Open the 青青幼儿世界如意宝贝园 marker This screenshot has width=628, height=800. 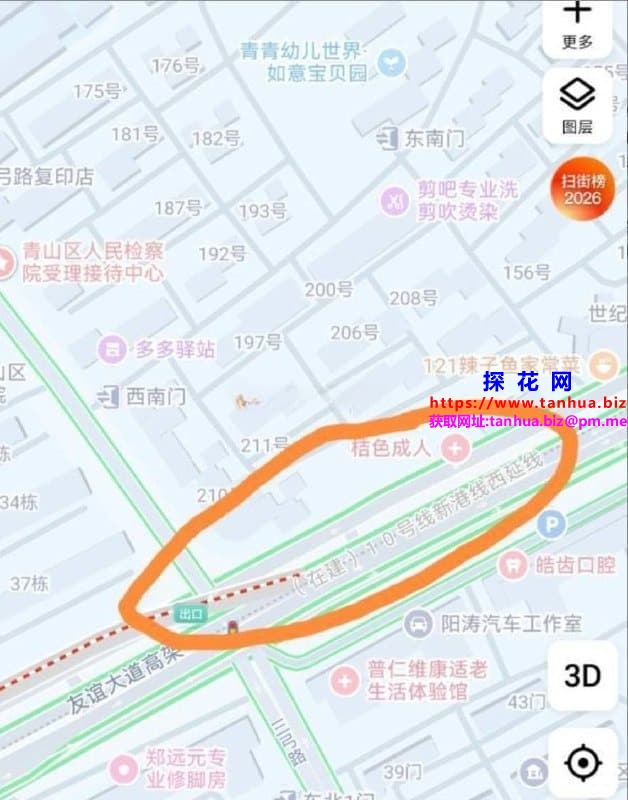[x=392, y=62]
